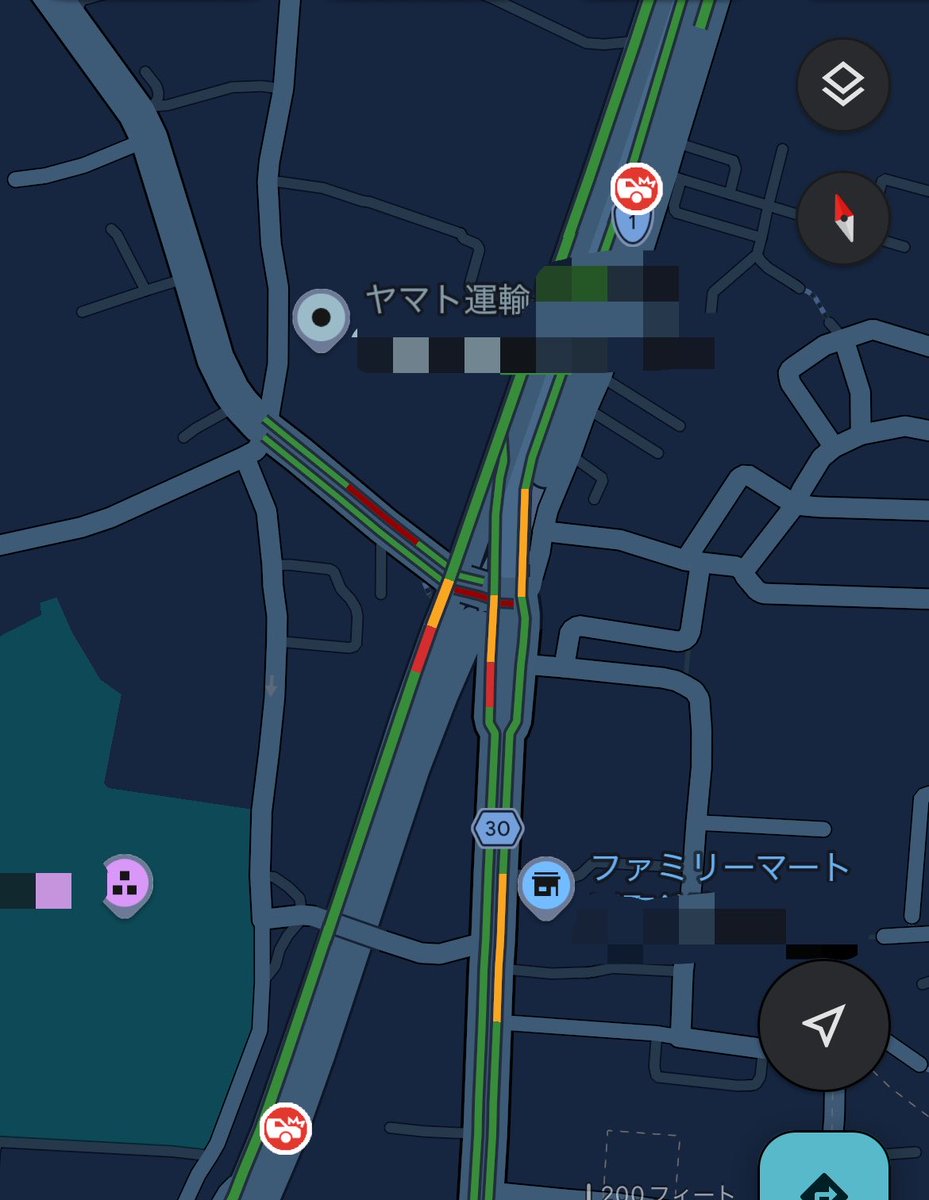Tap the purple place marker
This screenshot has width=929, height=1200.
[x=126, y=885]
